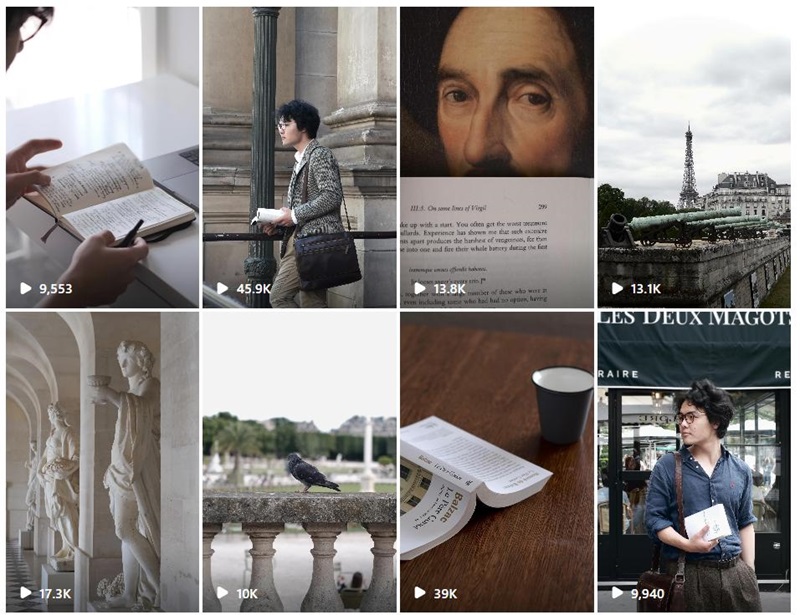Open the video with 9,553 views
This screenshot has height=615, width=800.
[102, 157]
